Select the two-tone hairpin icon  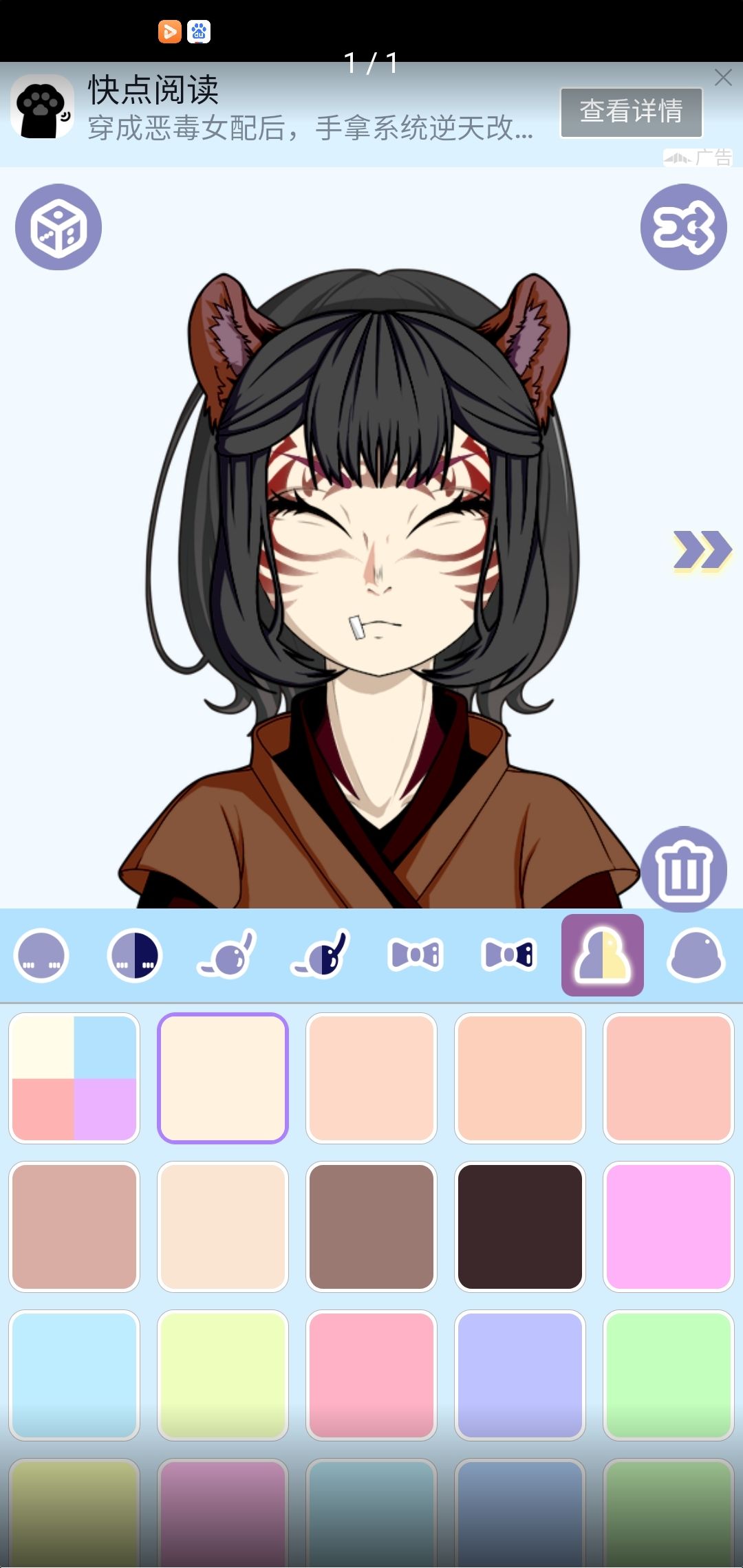[x=320, y=957]
